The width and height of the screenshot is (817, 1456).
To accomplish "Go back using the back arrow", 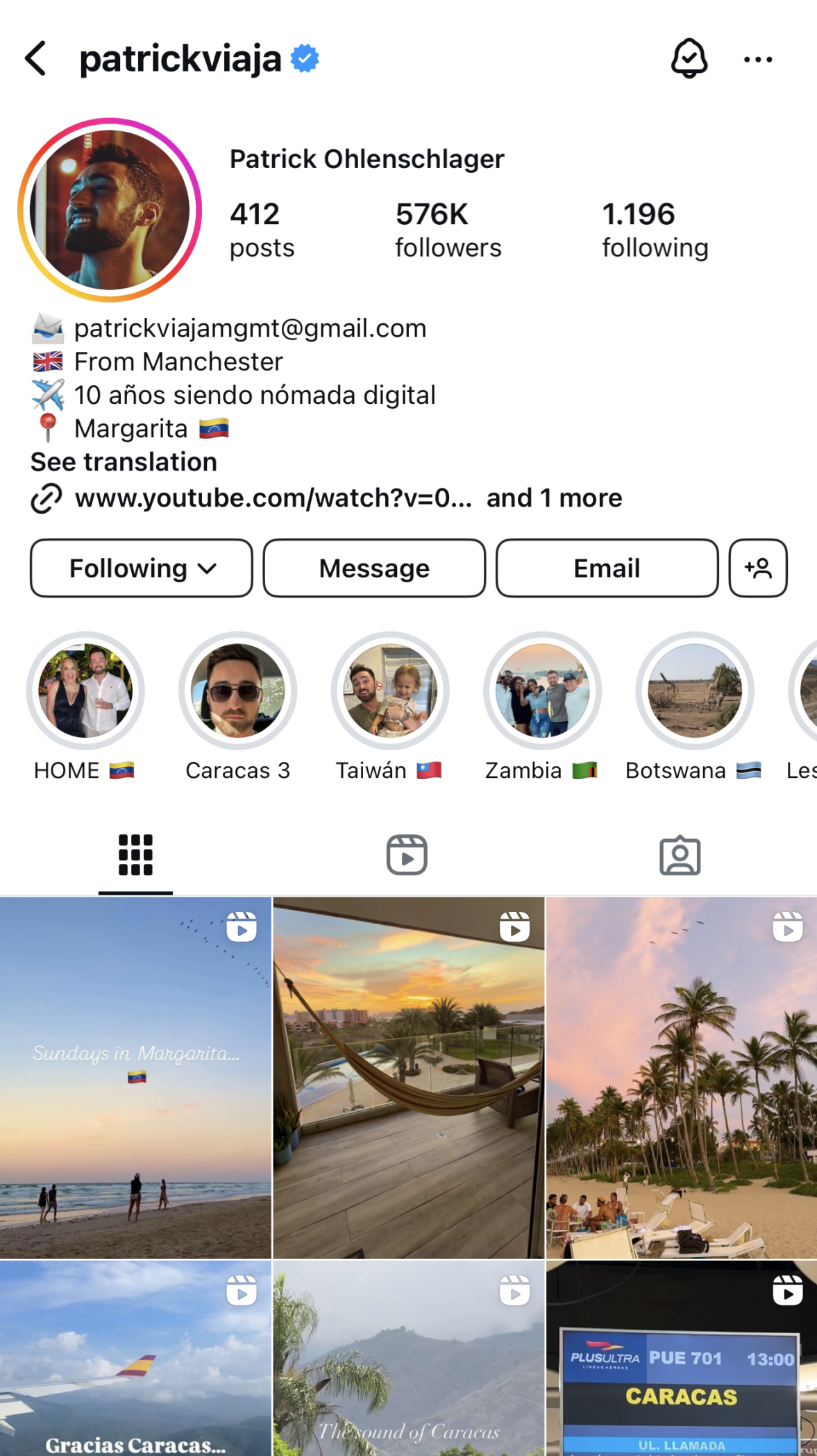I will coord(35,58).
